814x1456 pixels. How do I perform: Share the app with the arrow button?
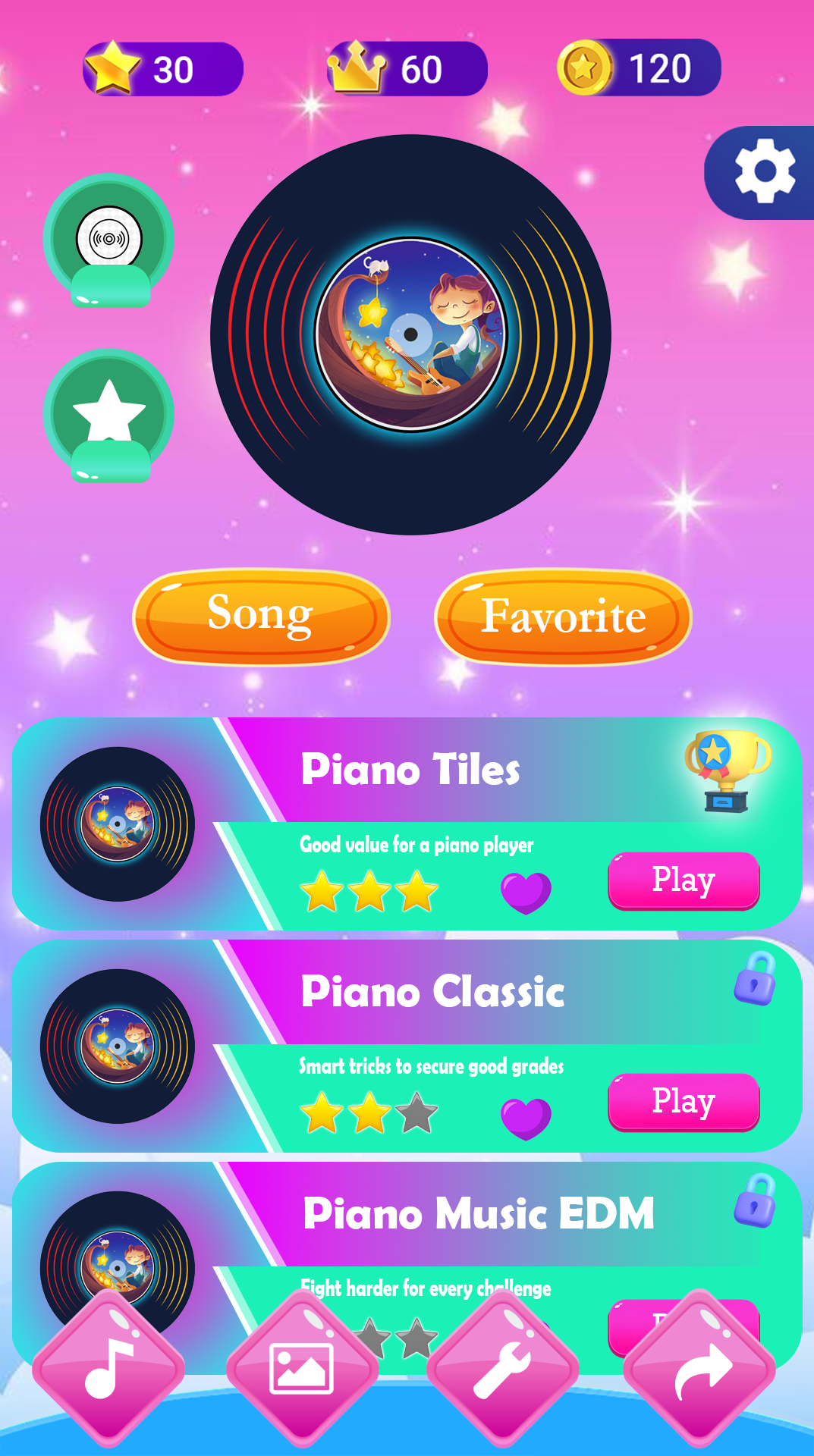tap(699, 1367)
